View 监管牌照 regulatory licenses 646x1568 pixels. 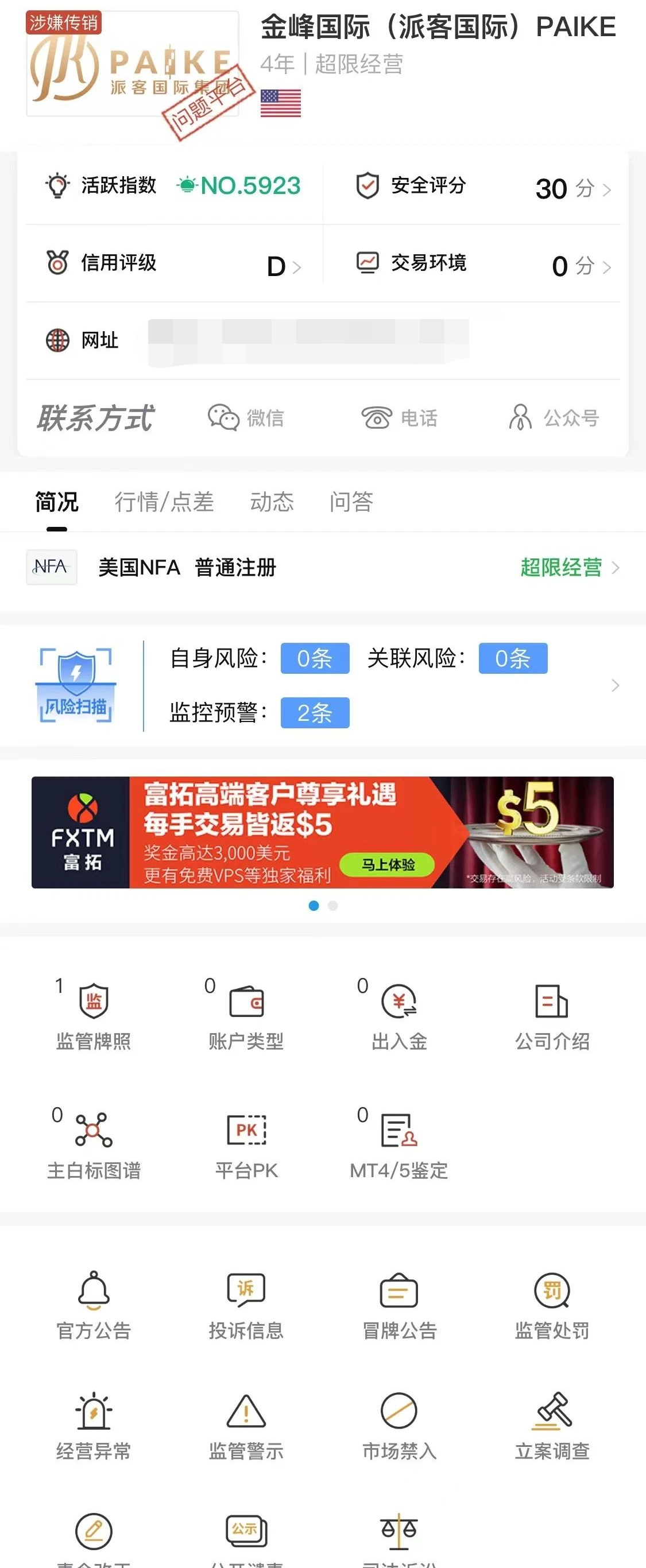click(95, 1020)
